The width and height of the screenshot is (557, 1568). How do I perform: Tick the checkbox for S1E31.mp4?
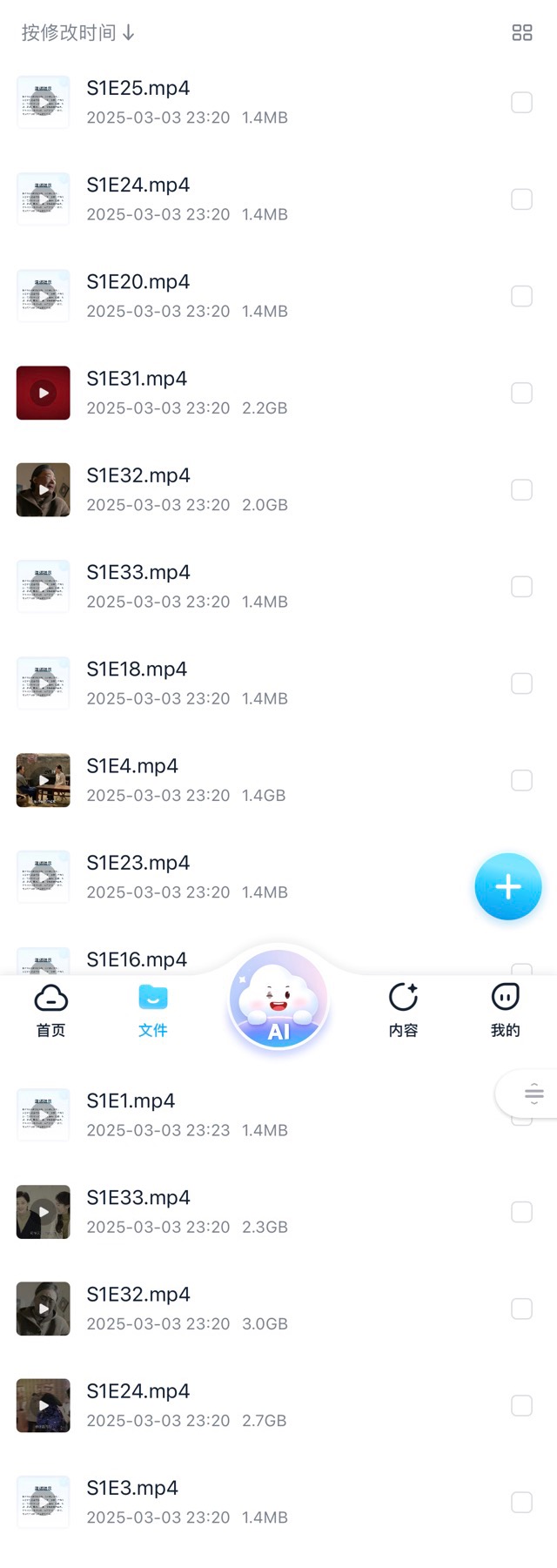[521, 394]
